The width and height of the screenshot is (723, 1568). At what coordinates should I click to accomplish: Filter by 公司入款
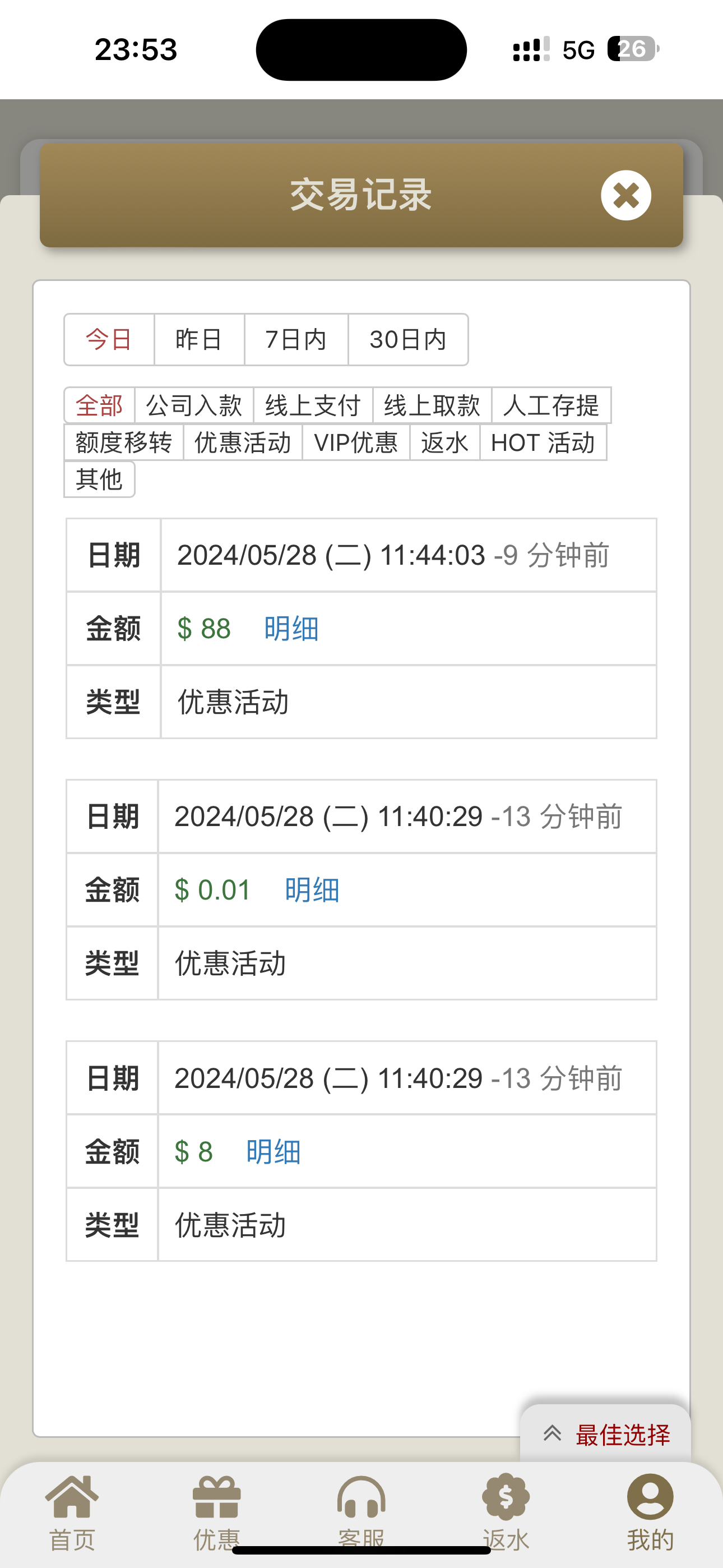pos(194,405)
